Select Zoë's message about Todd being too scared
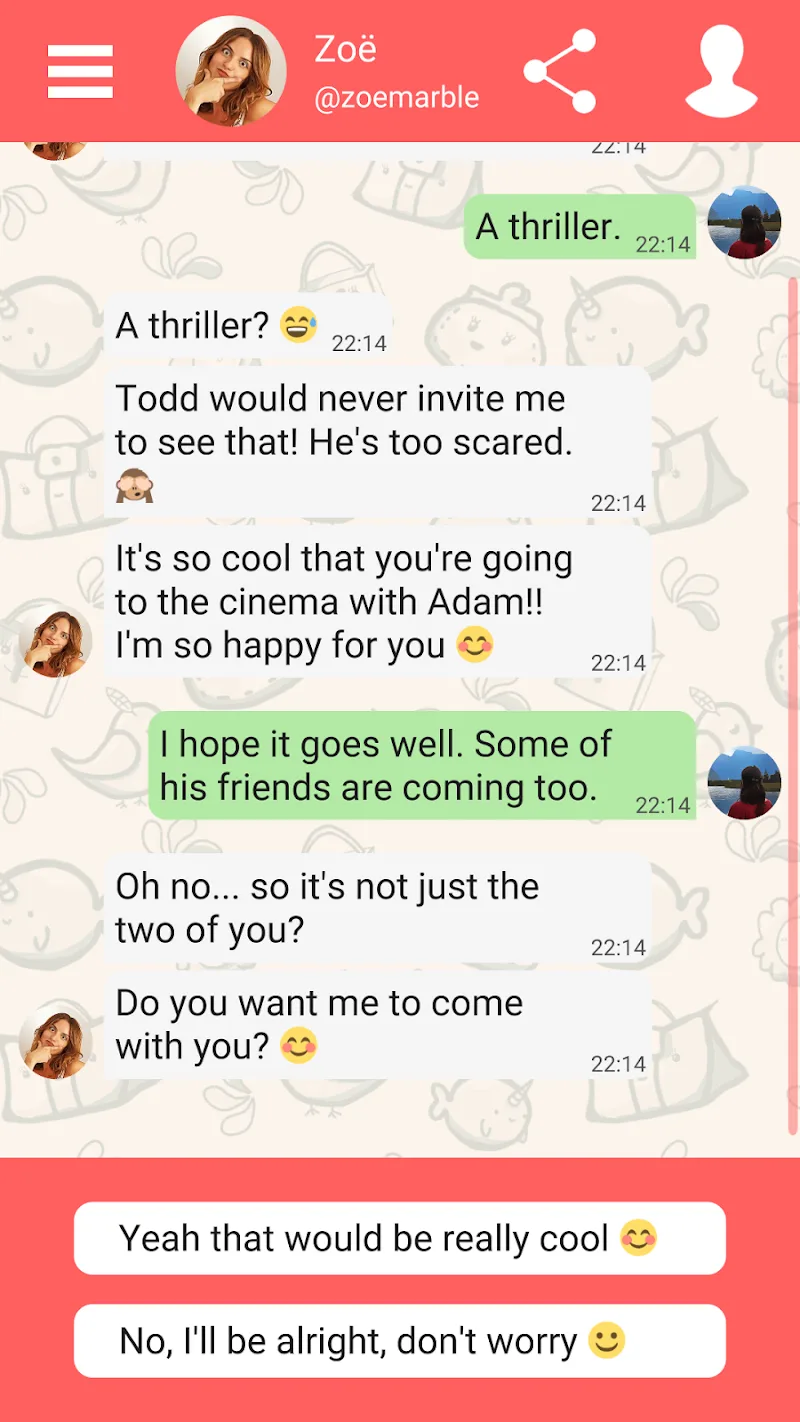800x1422 pixels. [380, 440]
